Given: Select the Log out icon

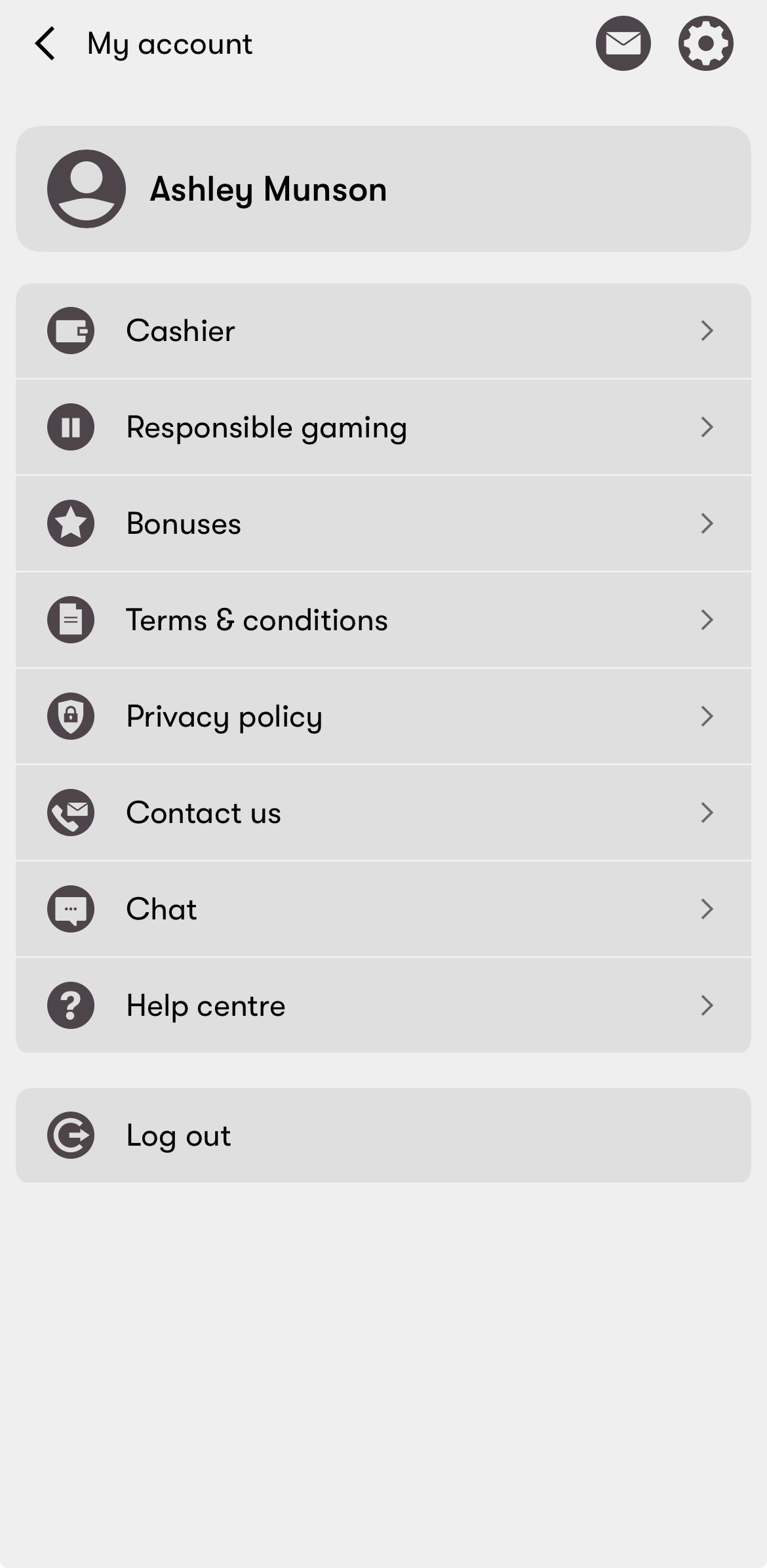Looking at the screenshot, I should pos(70,1135).
